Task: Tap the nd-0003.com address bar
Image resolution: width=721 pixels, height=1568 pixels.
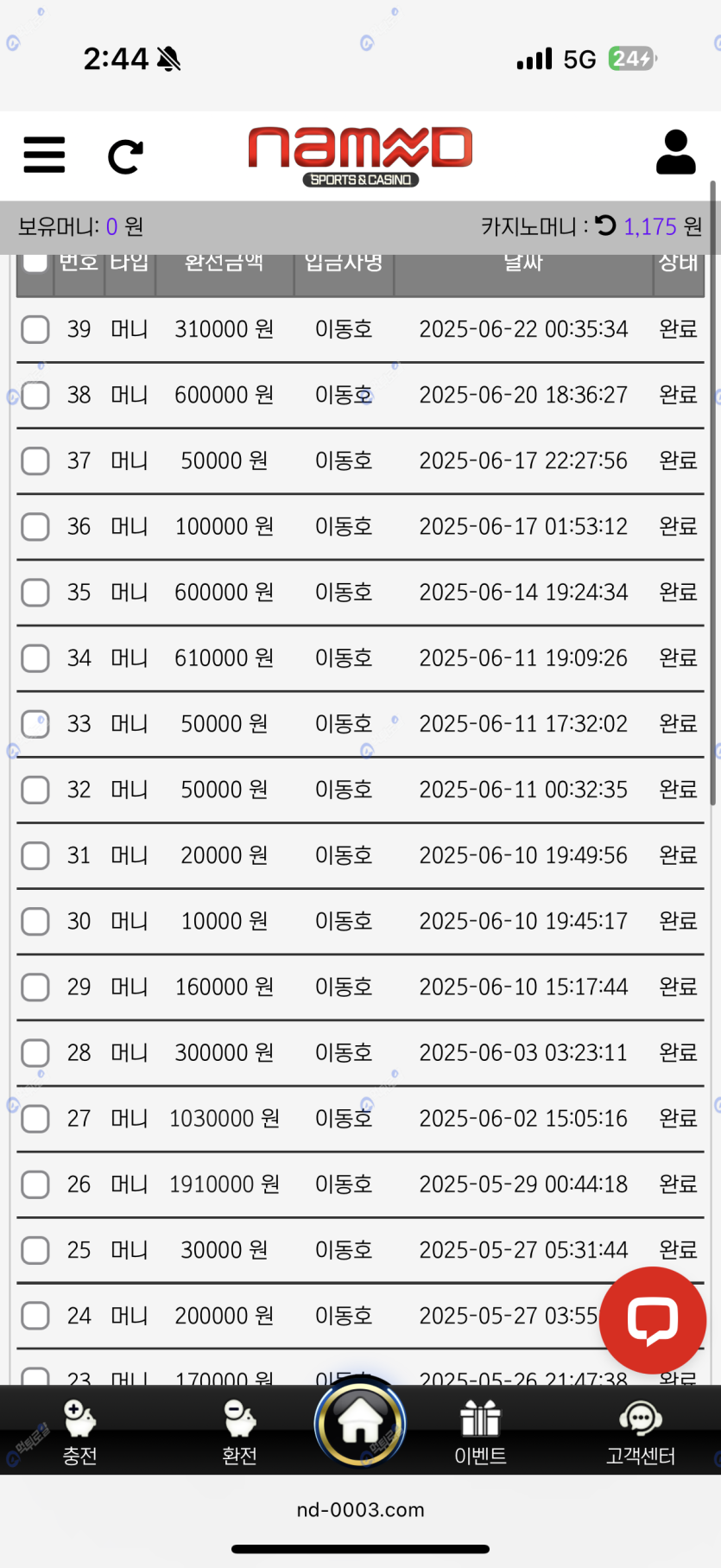Action: (x=360, y=1509)
